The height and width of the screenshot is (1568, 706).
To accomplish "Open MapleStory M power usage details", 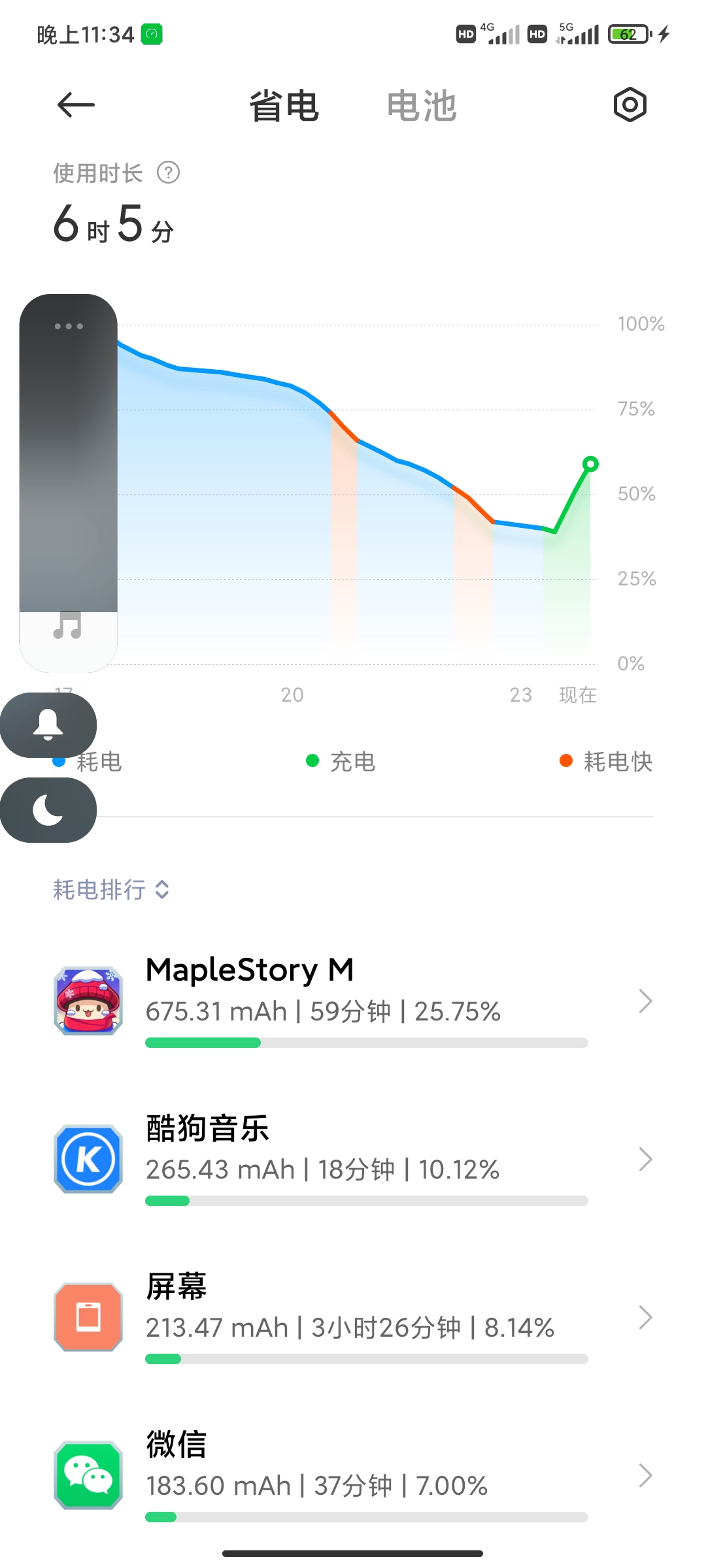I will pos(353,1002).
